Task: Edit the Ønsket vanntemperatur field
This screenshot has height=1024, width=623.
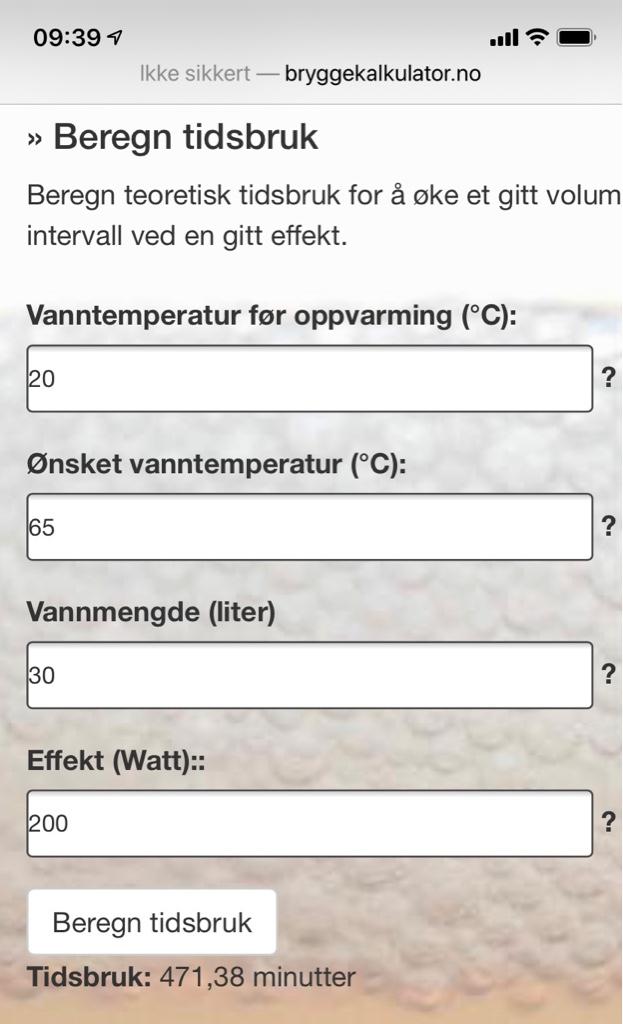Action: click(309, 526)
